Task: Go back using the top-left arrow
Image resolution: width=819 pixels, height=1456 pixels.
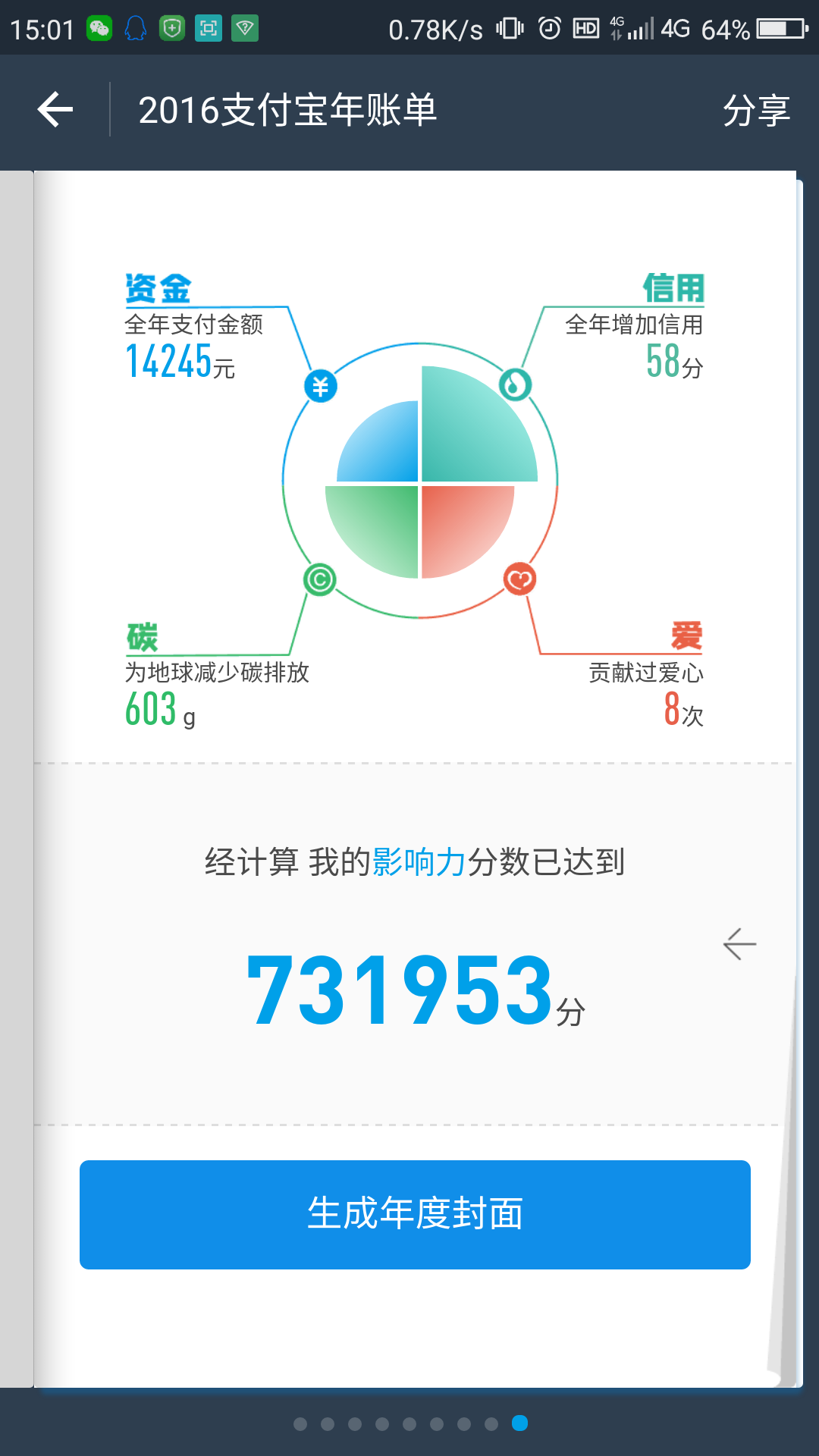Action: coord(55,110)
